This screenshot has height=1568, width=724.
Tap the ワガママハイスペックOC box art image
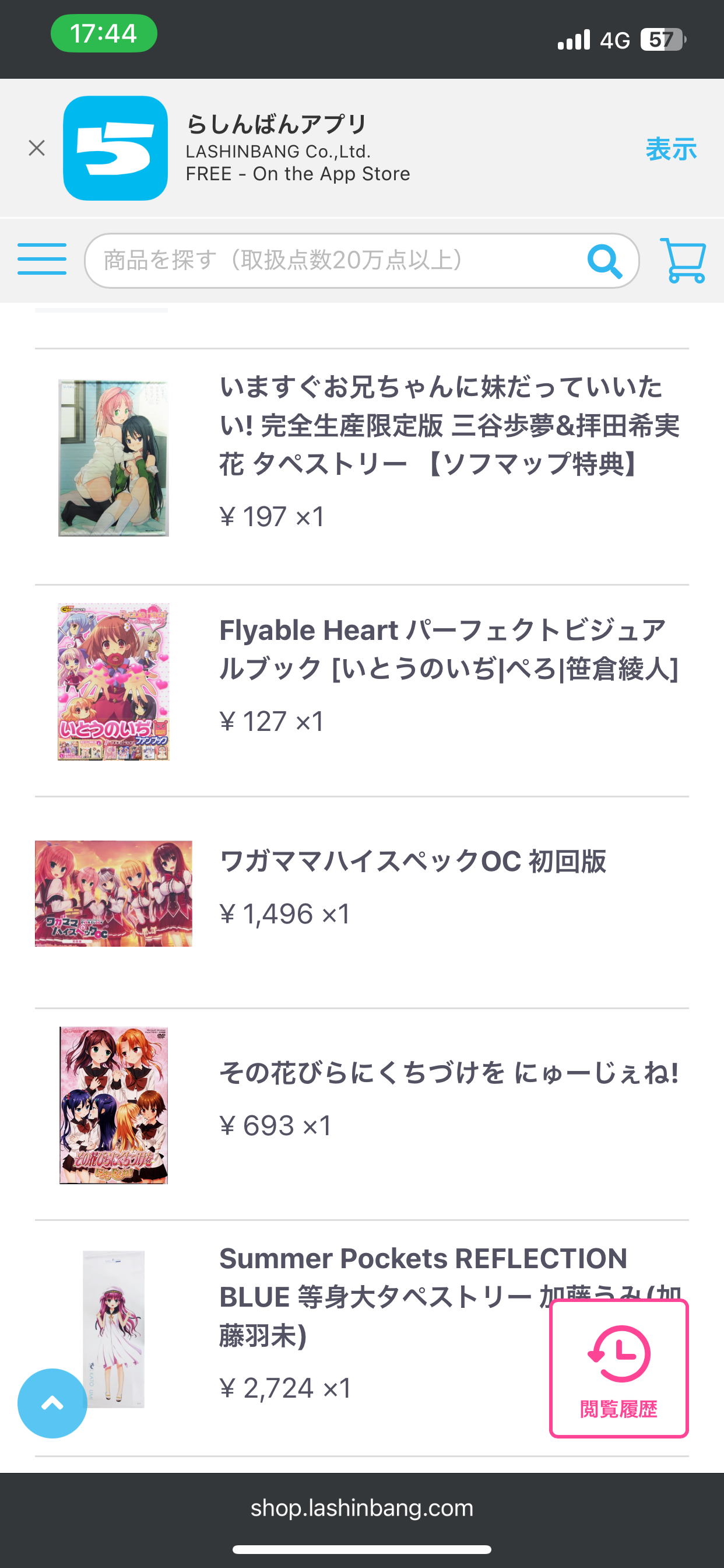113,892
